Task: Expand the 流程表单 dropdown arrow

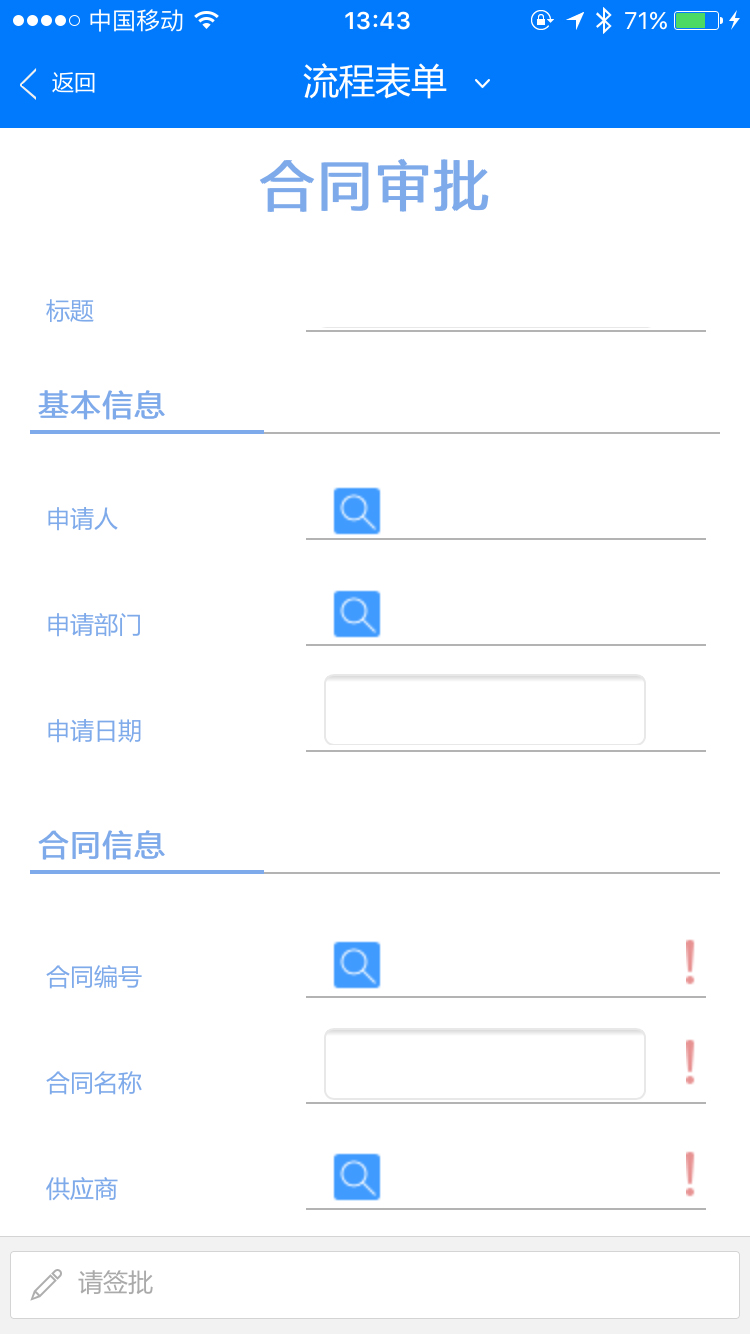Action: (482, 84)
